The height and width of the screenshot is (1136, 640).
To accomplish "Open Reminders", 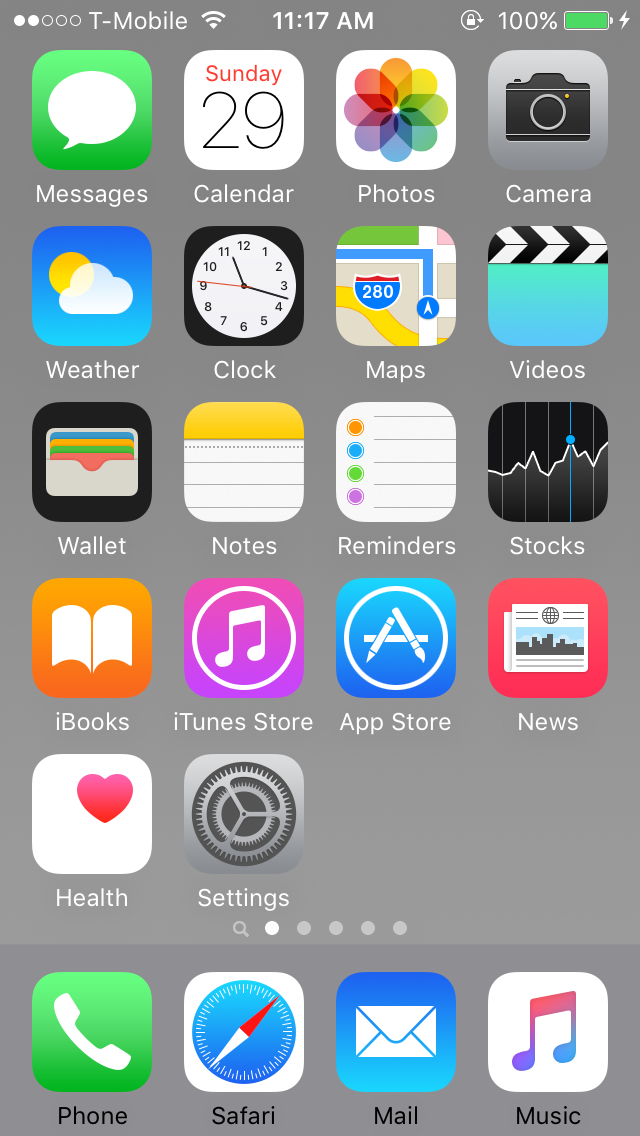I will pyautogui.click(x=396, y=462).
